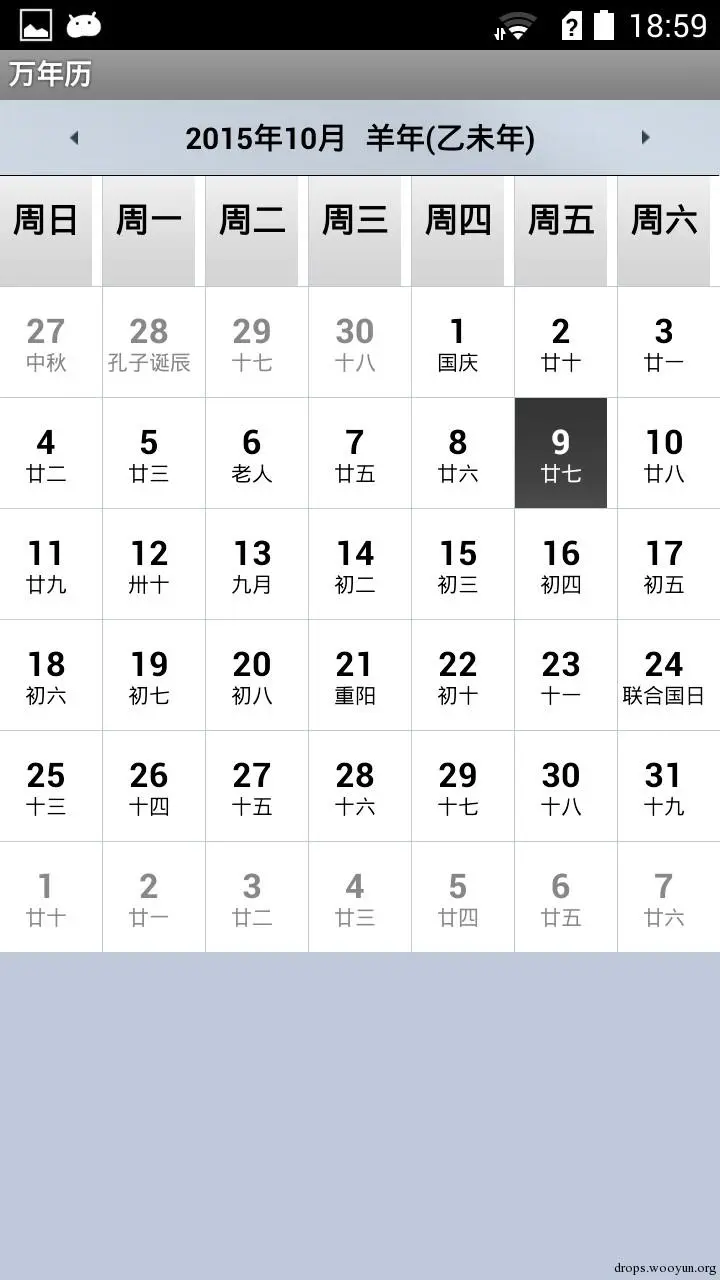Select date 13 labeled 九月
The image size is (720, 1280).
252,565
